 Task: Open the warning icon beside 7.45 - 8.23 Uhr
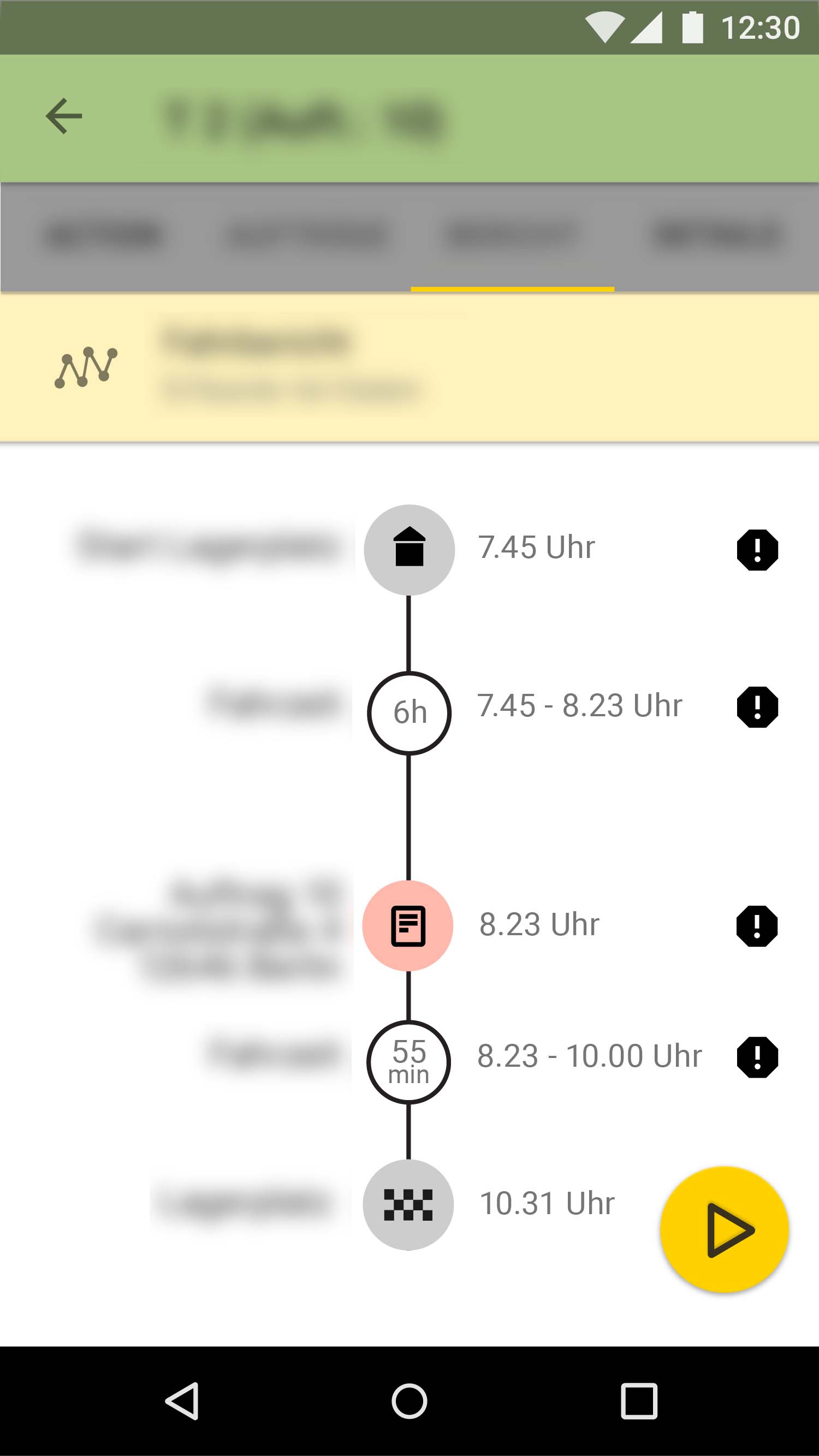click(757, 707)
